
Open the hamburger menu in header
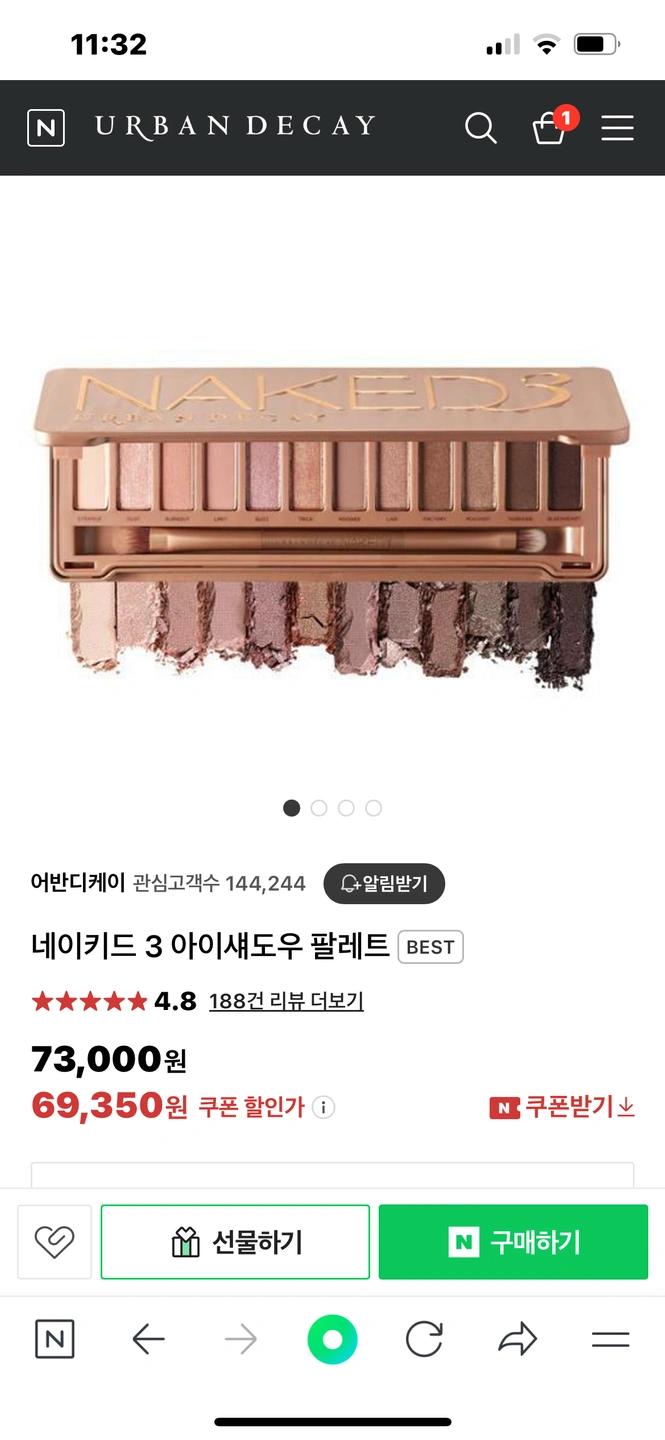(617, 128)
